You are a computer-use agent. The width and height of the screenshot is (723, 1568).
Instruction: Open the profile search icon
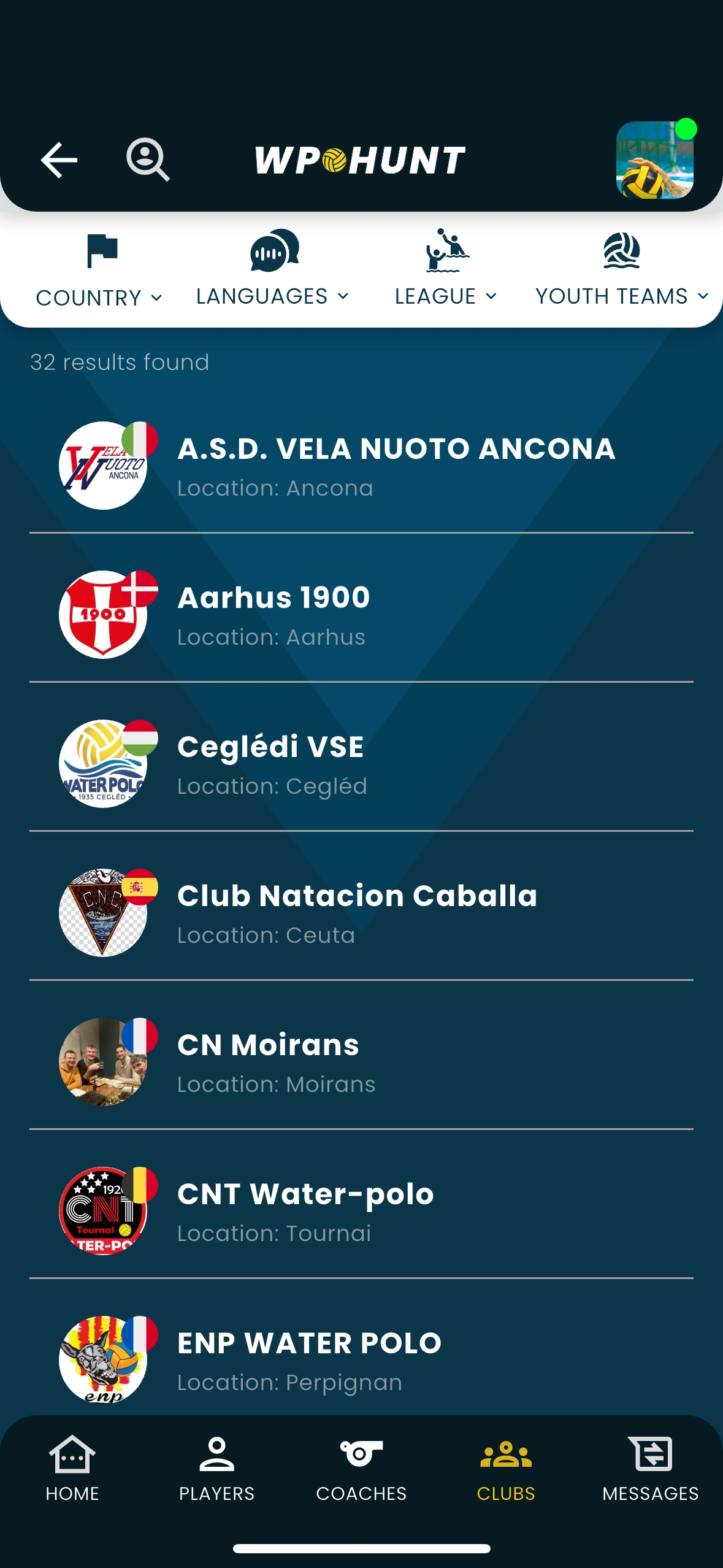click(x=148, y=159)
